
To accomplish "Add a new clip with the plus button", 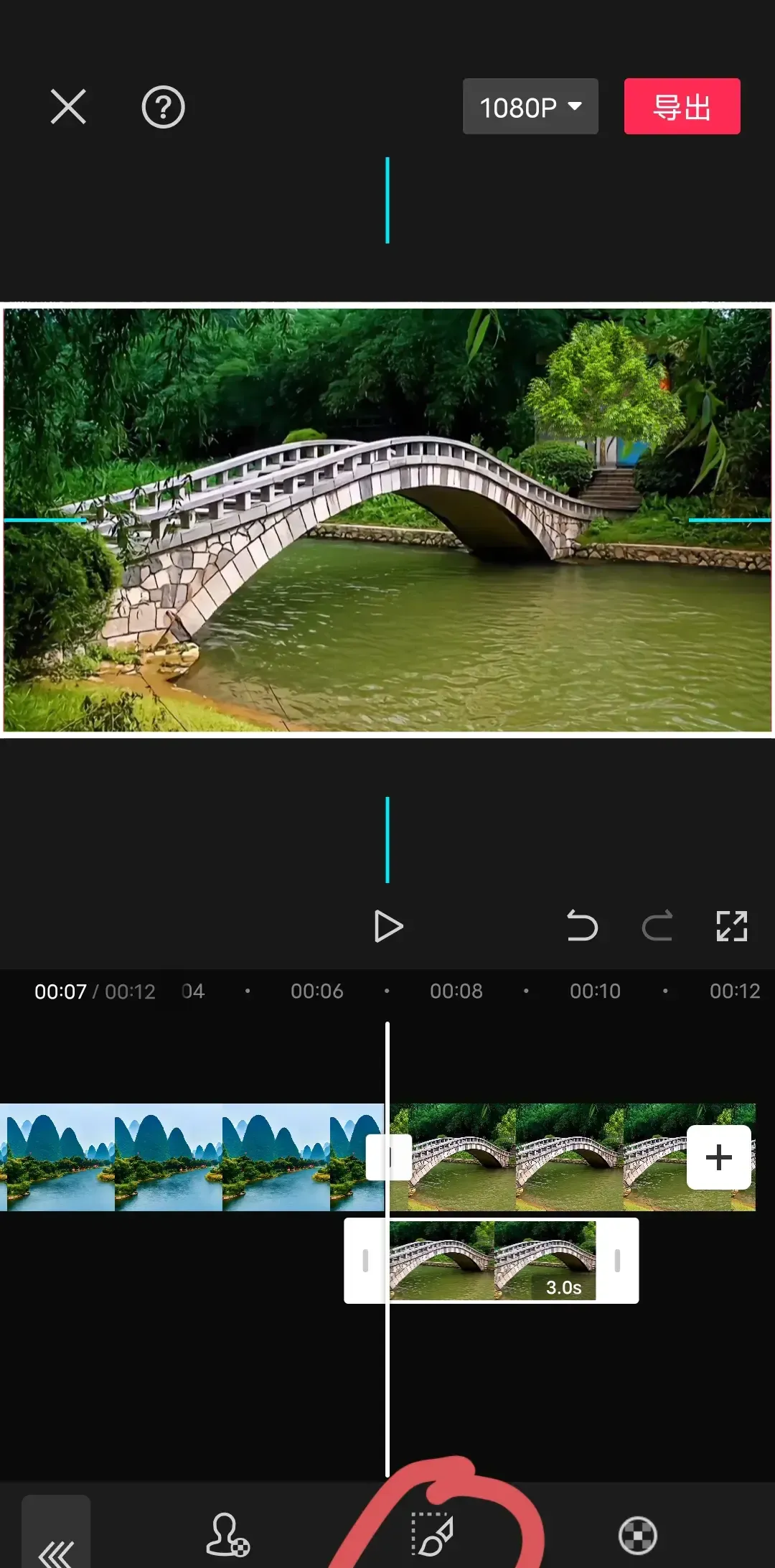I will pos(719,1157).
